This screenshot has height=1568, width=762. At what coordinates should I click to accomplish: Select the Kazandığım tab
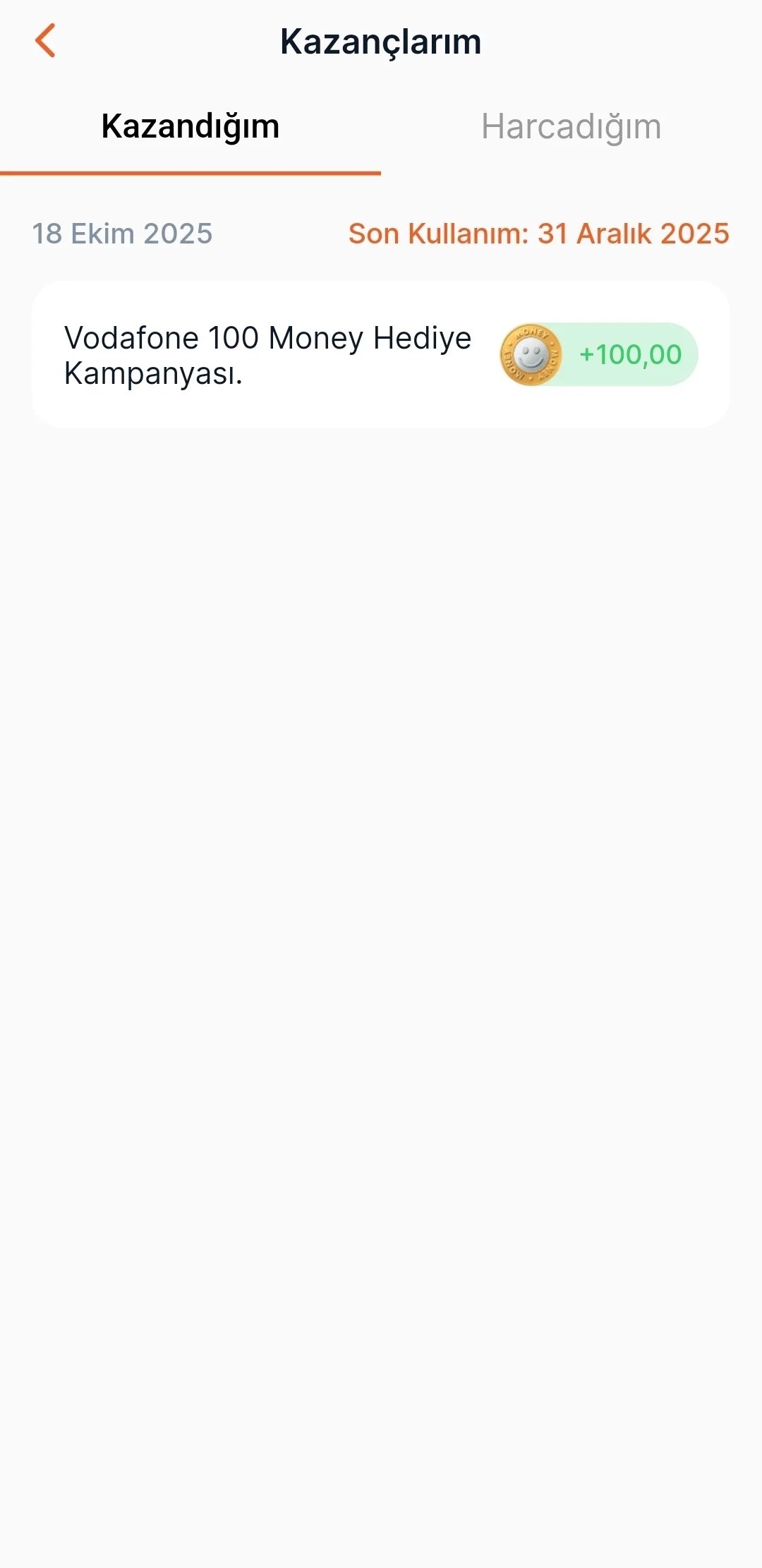pos(190,128)
